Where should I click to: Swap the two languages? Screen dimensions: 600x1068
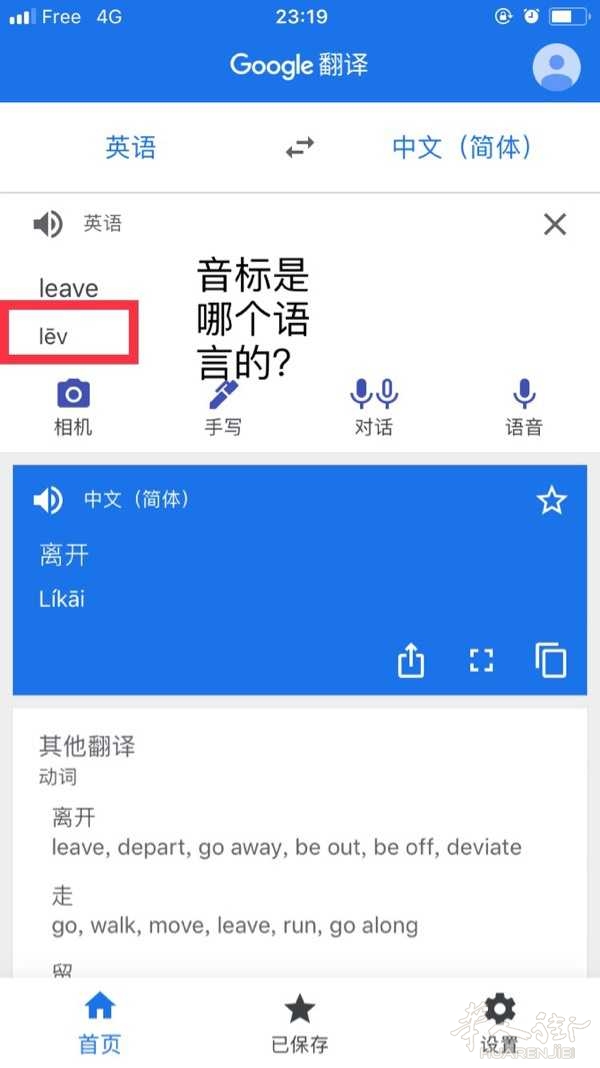[x=300, y=147]
